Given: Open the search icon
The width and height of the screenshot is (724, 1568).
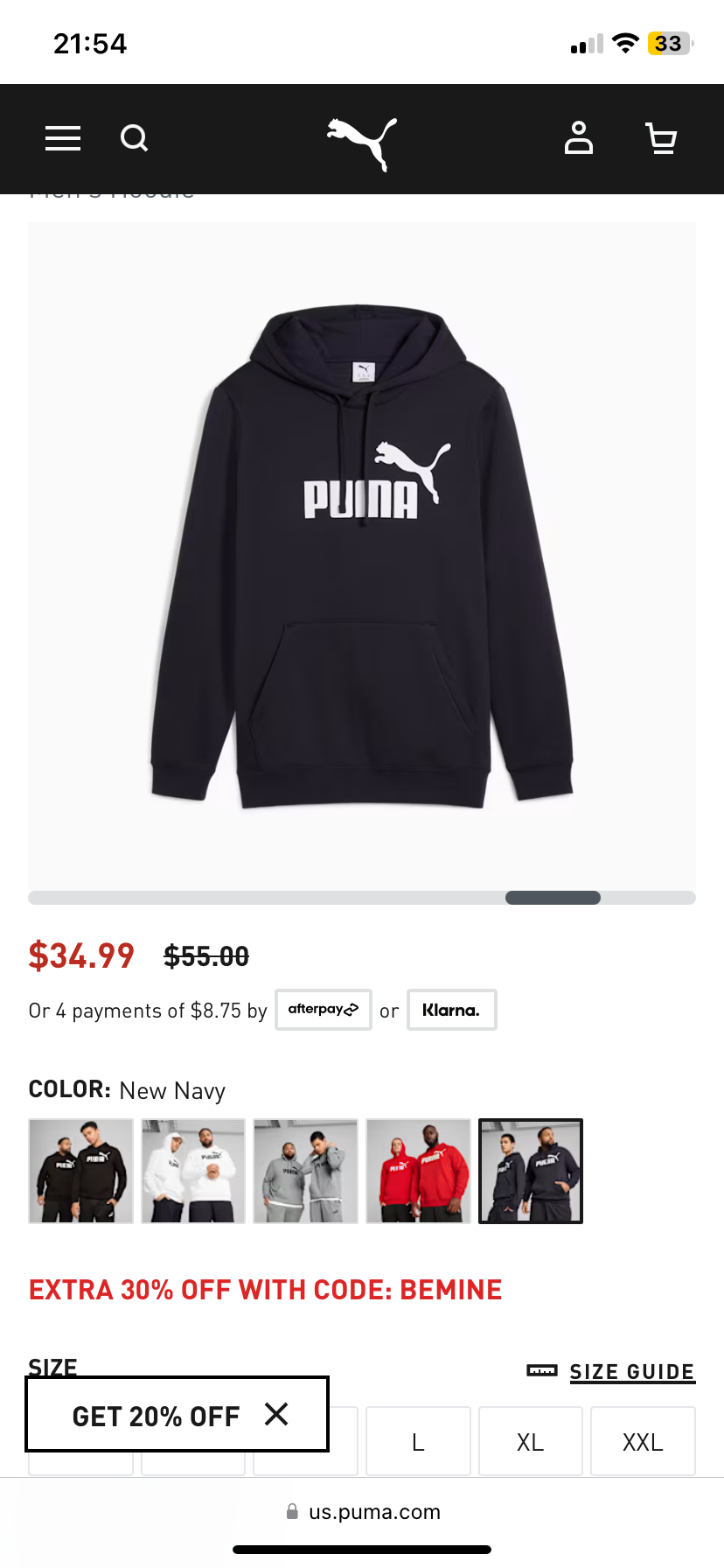Looking at the screenshot, I should pos(134,138).
